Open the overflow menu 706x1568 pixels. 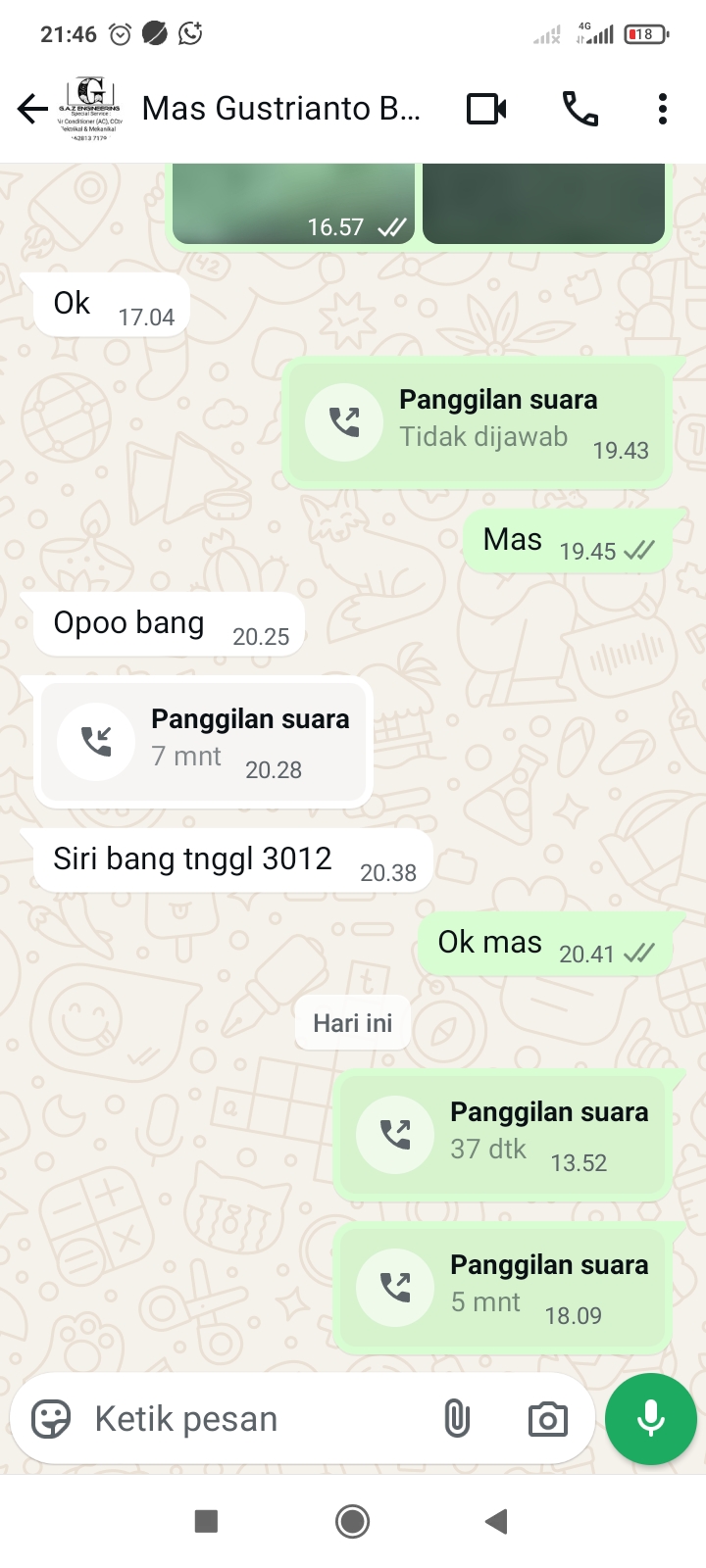coord(663,109)
